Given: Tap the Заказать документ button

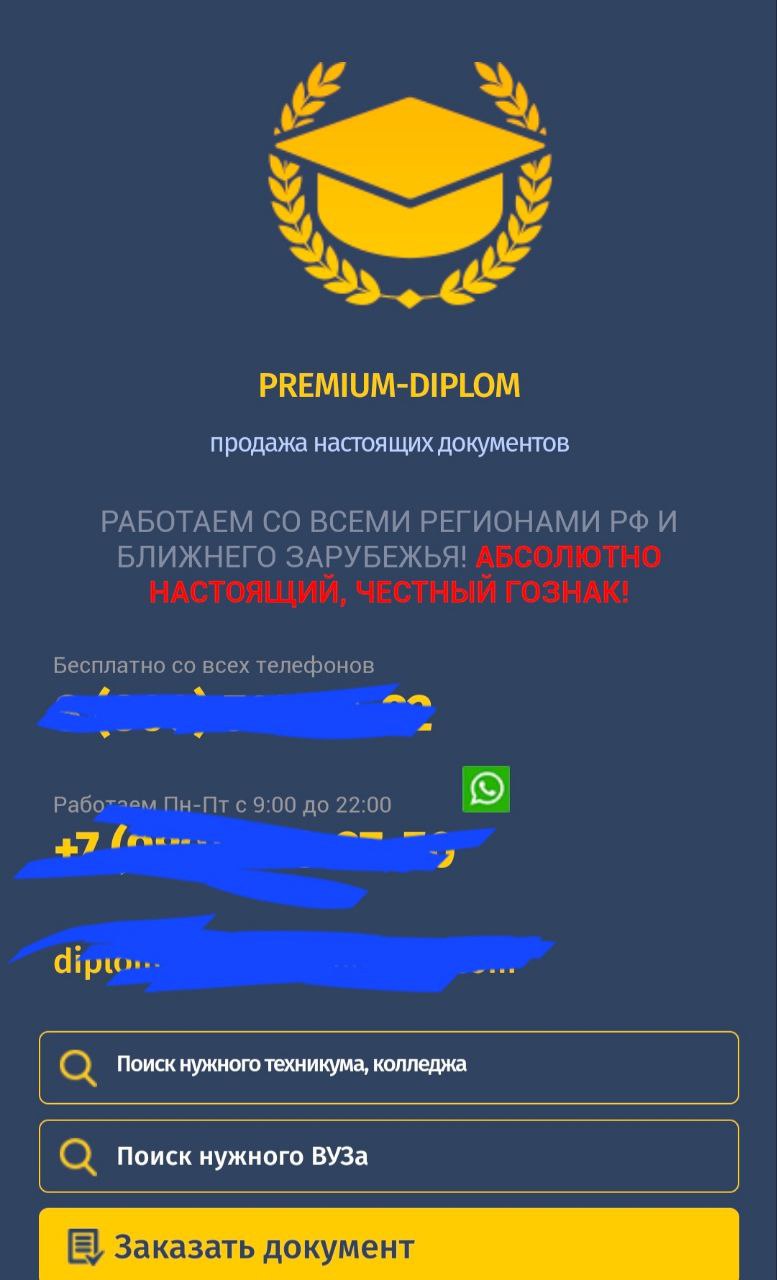Looking at the screenshot, I should [x=388, y=1246].
